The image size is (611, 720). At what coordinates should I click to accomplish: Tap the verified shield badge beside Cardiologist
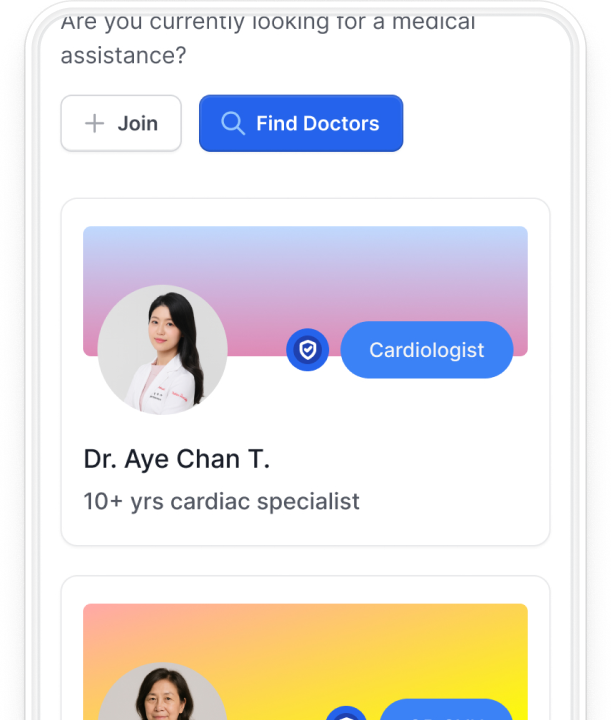[308, 350]
